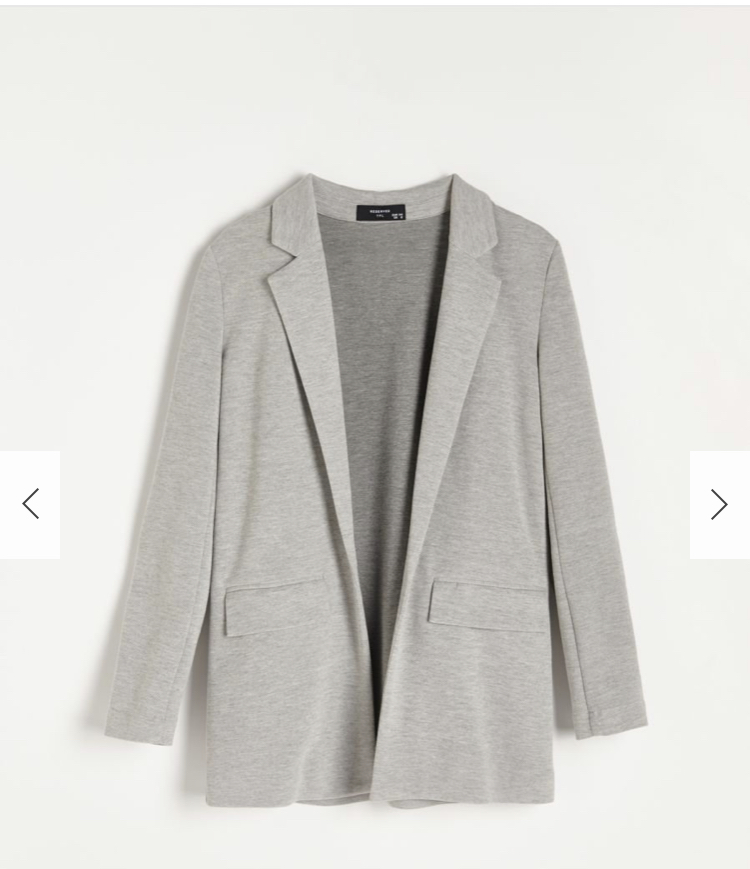Go to the next product photo
750x869 pixels.
pos(719,504)
